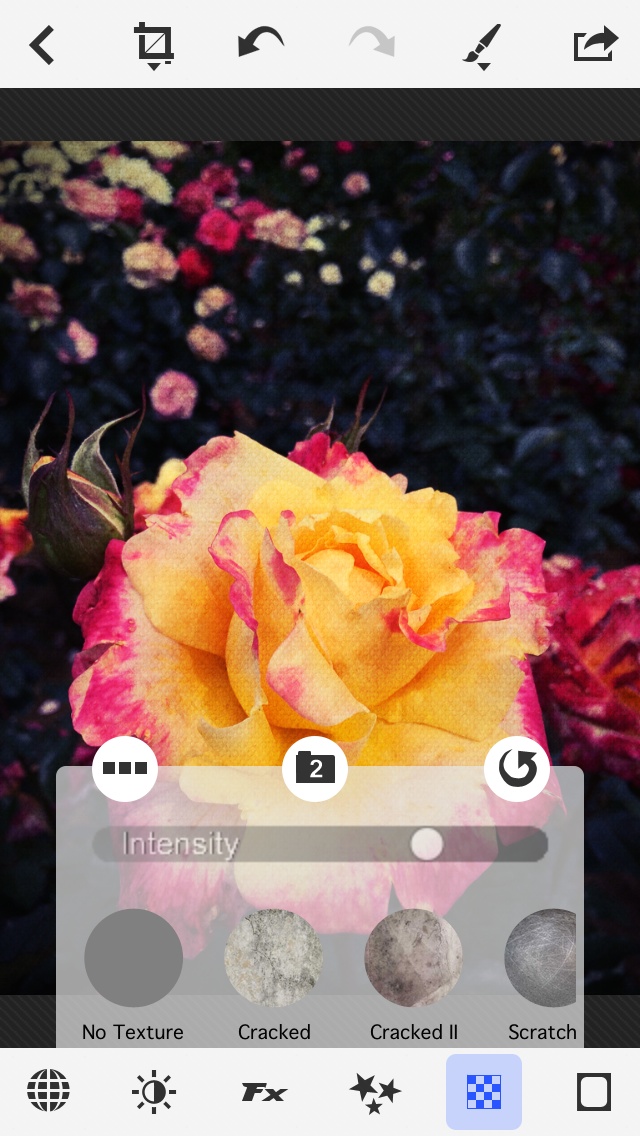Open the Fx effects tab

pyautogui.click(x=264, y=1092)
